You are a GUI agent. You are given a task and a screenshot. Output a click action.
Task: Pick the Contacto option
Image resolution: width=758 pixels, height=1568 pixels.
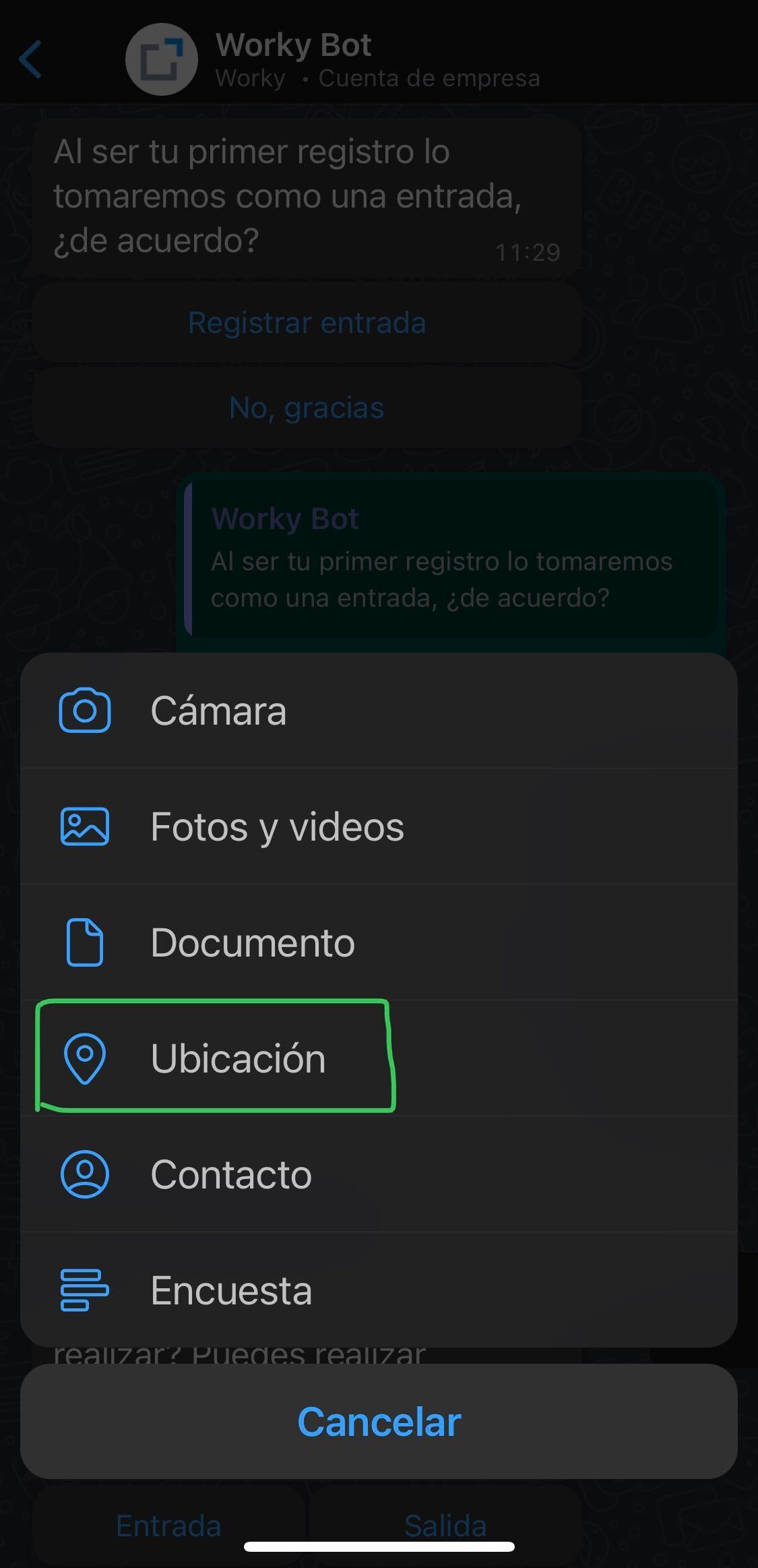[x=379, y=1174]
